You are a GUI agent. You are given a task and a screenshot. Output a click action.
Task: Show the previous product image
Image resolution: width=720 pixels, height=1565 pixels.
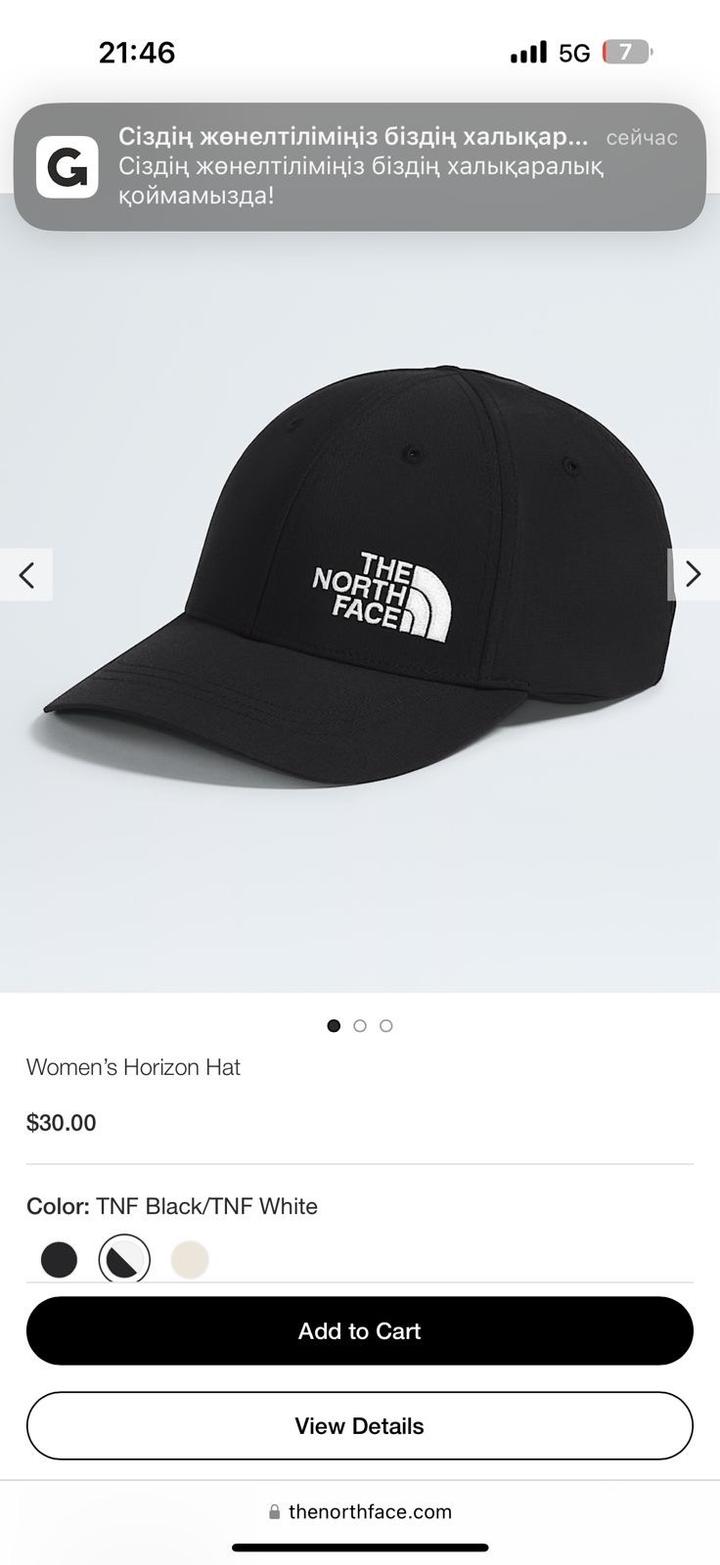click(x=27, y=575)
